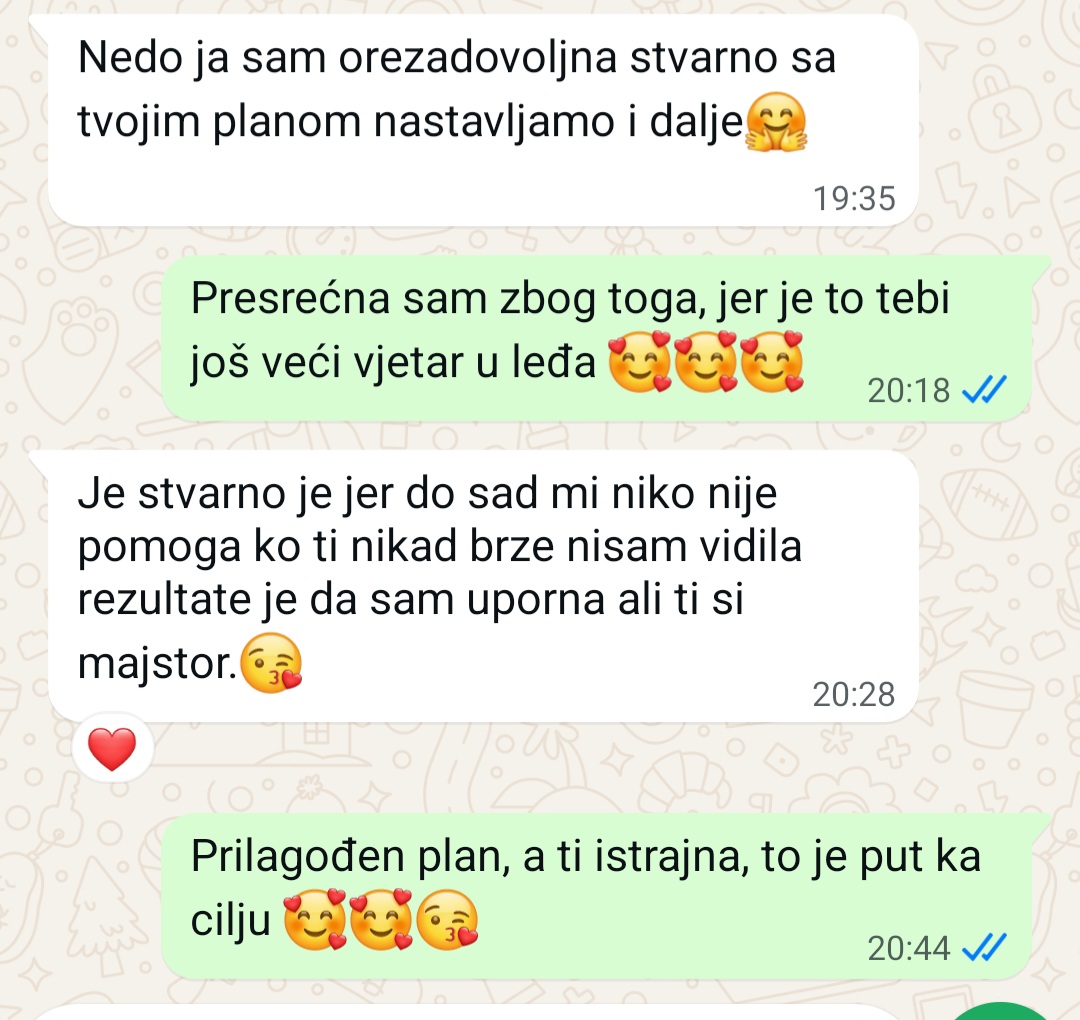
Task: Open the heart reaction under the majstor message
Action: coord(112,750)
